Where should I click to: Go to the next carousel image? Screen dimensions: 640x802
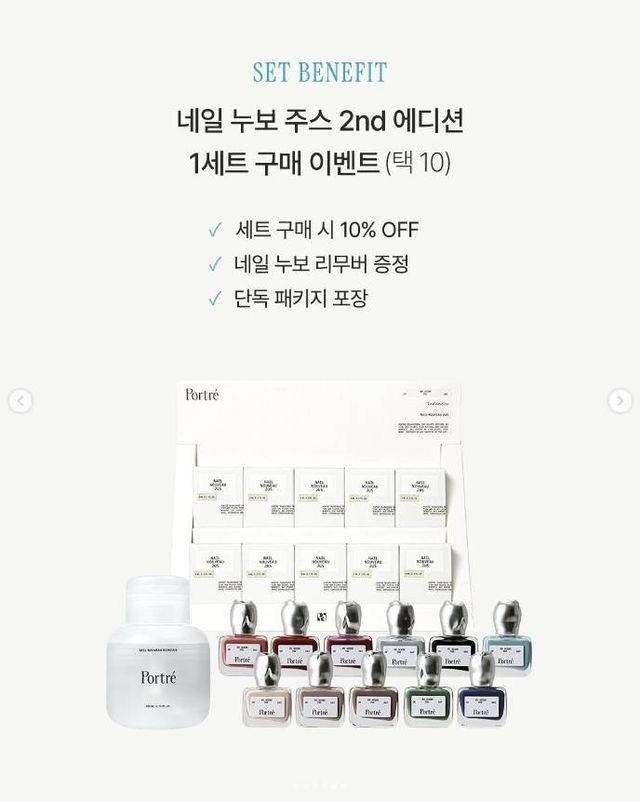pos(620,401)
